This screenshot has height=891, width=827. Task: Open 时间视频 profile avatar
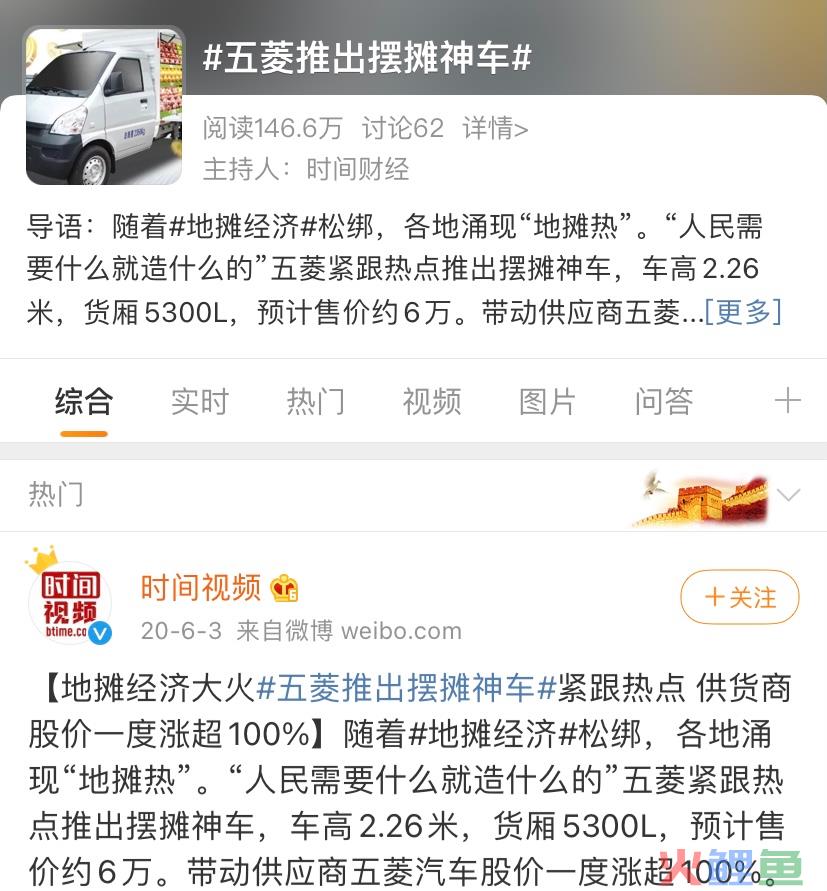point(70,599)
